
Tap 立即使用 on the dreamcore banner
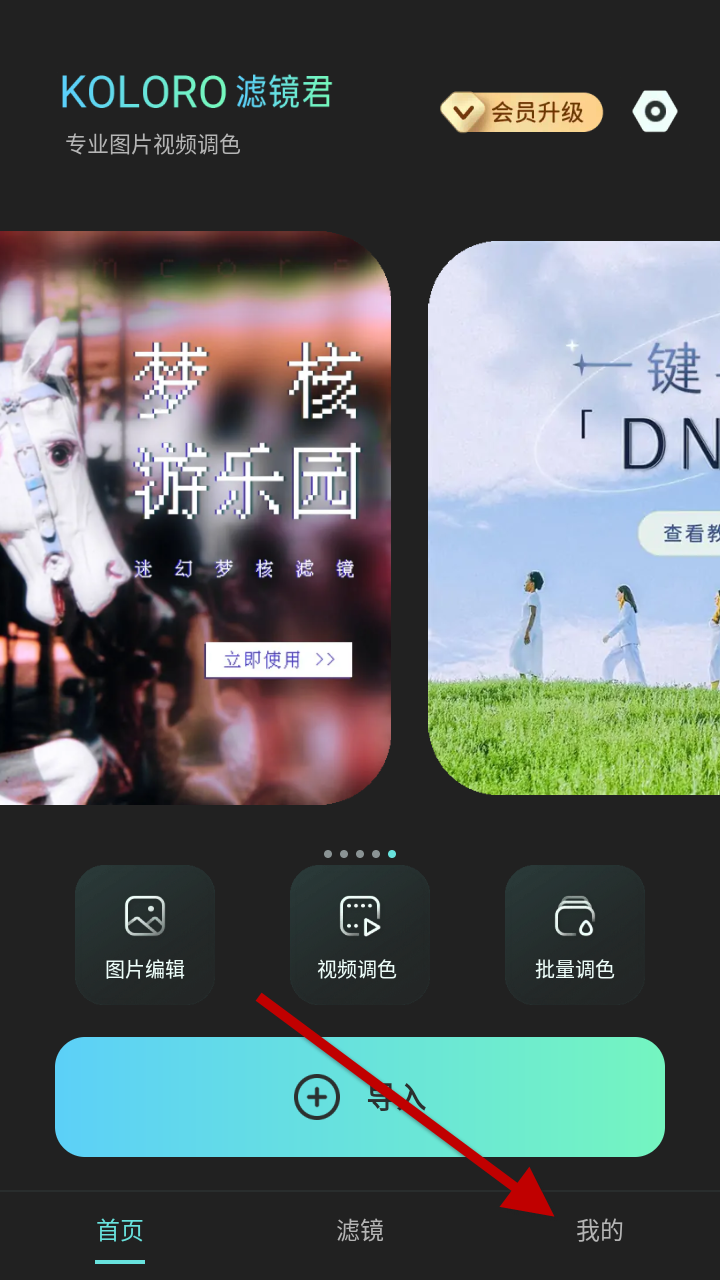(x=278, y=660)
